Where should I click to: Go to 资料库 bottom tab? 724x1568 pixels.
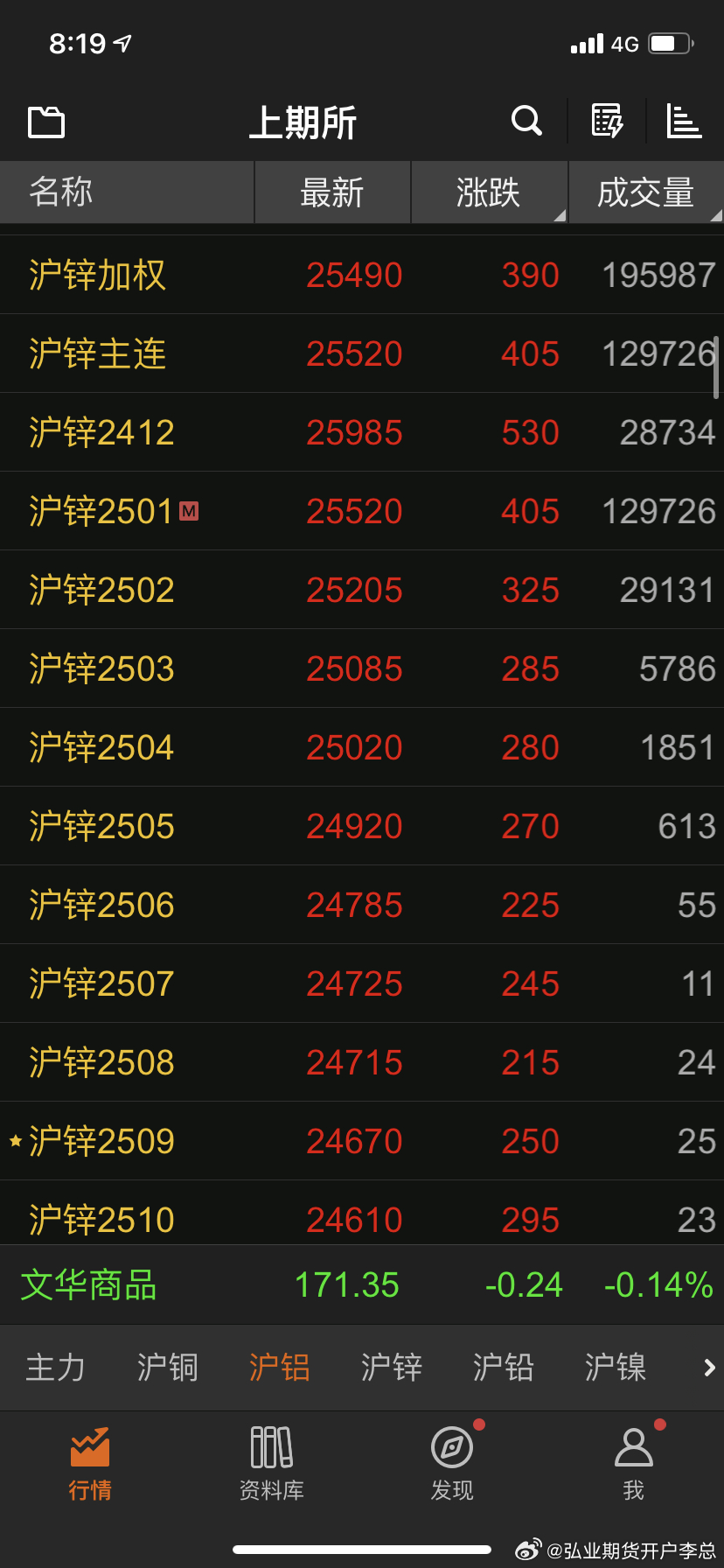point(271,1464)
